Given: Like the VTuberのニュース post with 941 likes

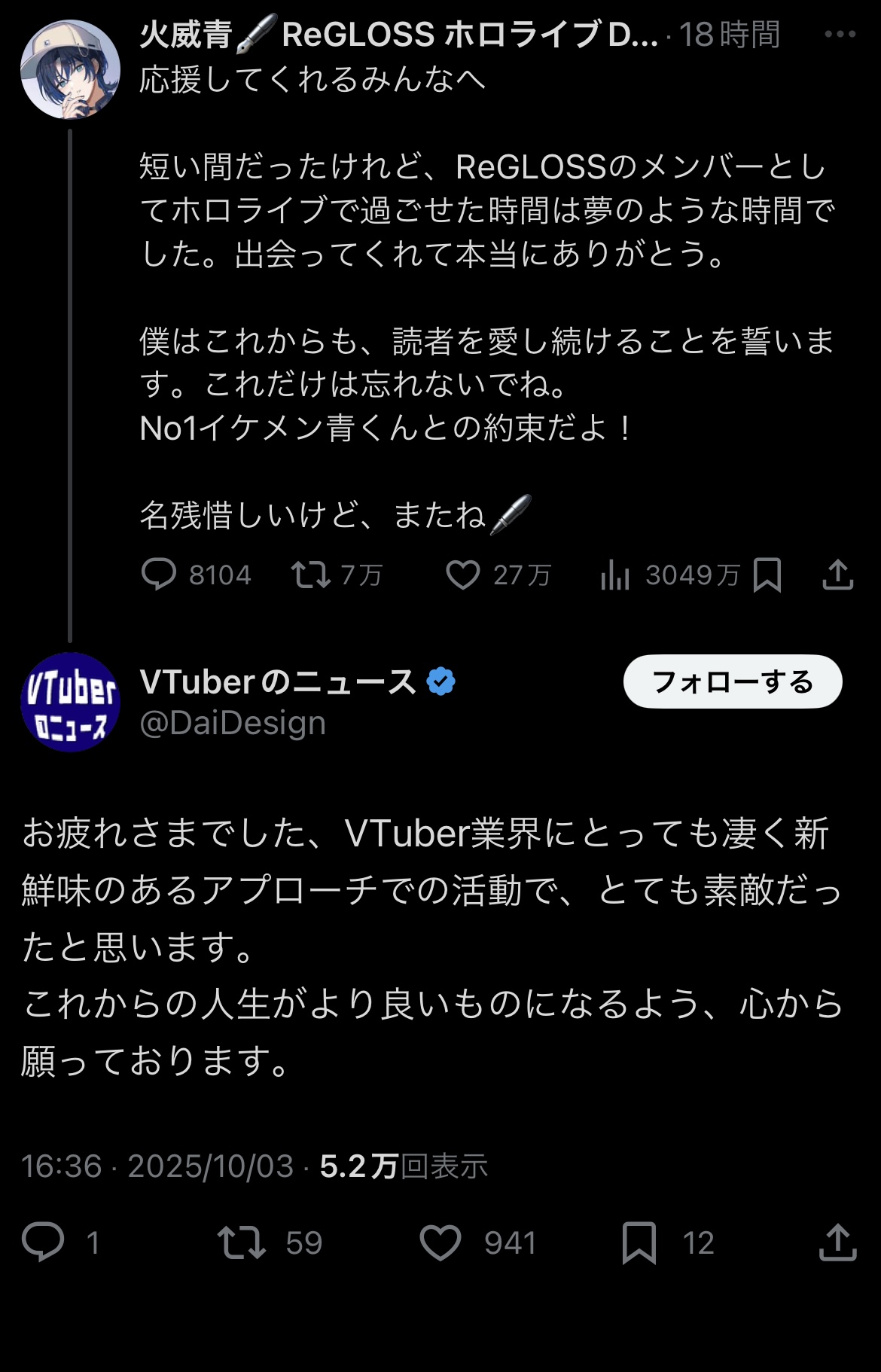Looking at the screenshot, I should pyautogui.click(x=440, y=1242).
